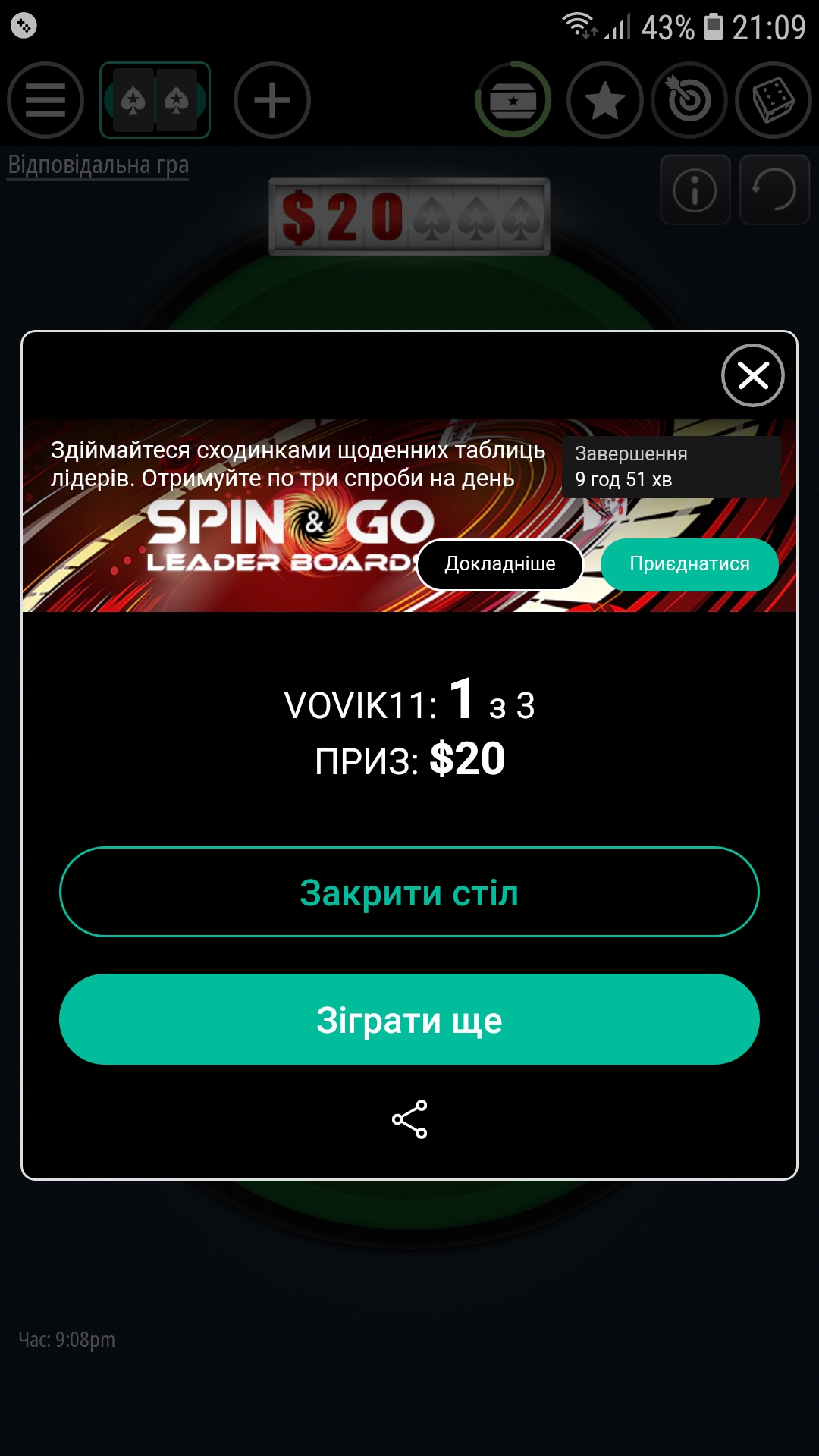The width and height of the screenshot is (819, 1456).
Task: Open the cashier wallet icon
Action: tap(513, 100)
